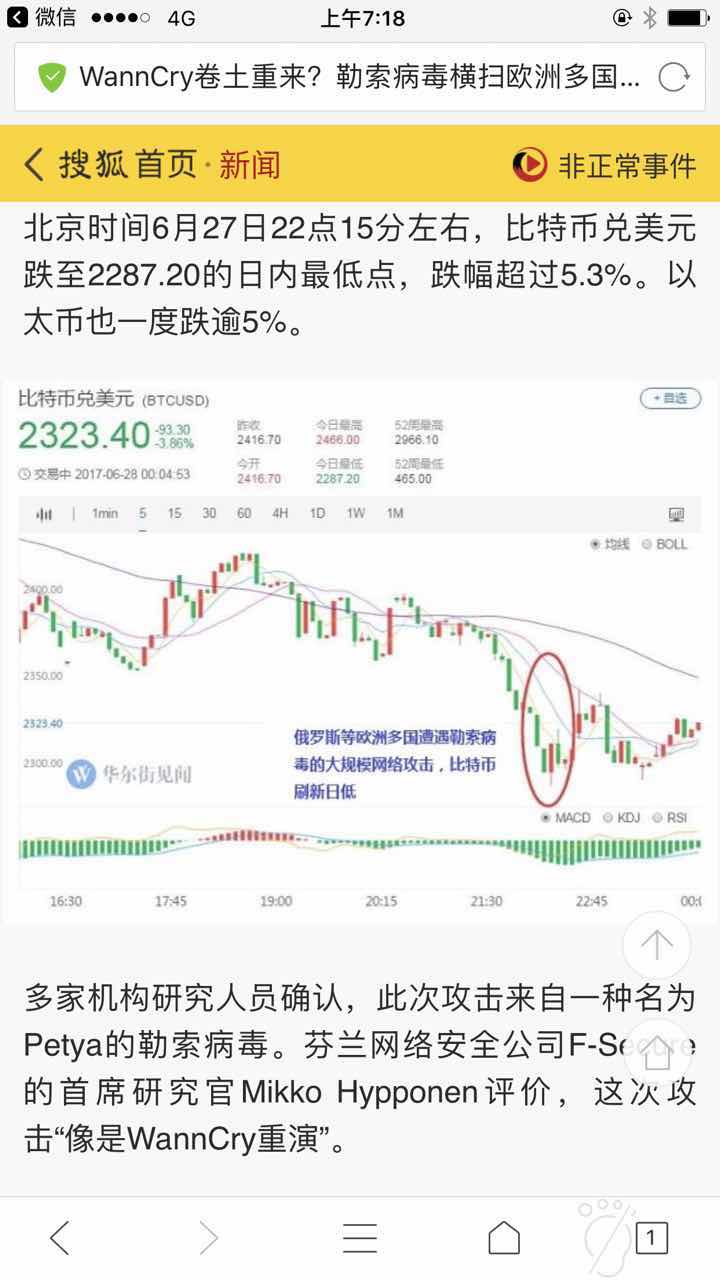This screenshot has height=1280, width=720.
Task: Open the 新闻 channel link
Action: click(250, 165)
